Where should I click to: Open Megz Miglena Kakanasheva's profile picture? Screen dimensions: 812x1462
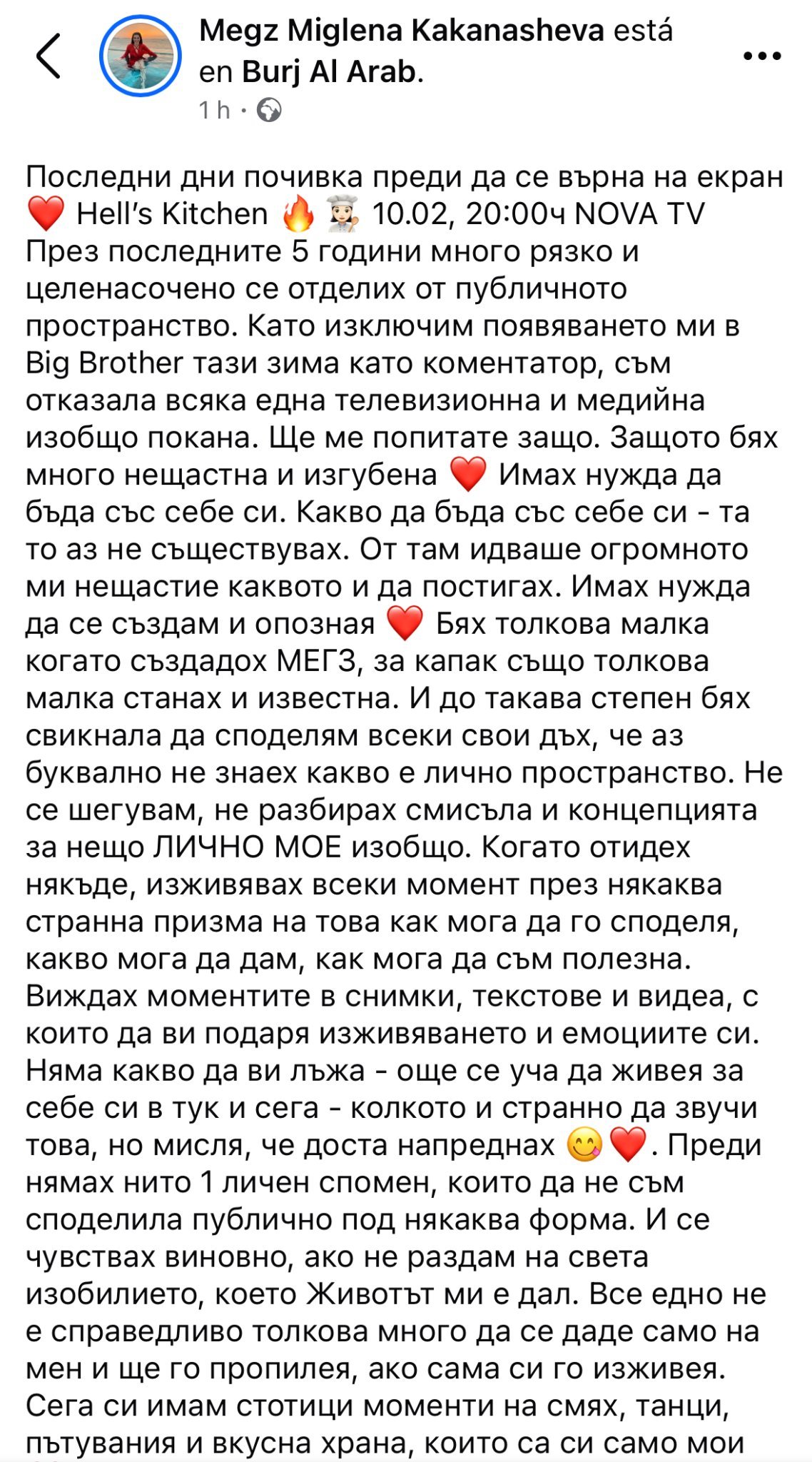click(x=140, y=56)
